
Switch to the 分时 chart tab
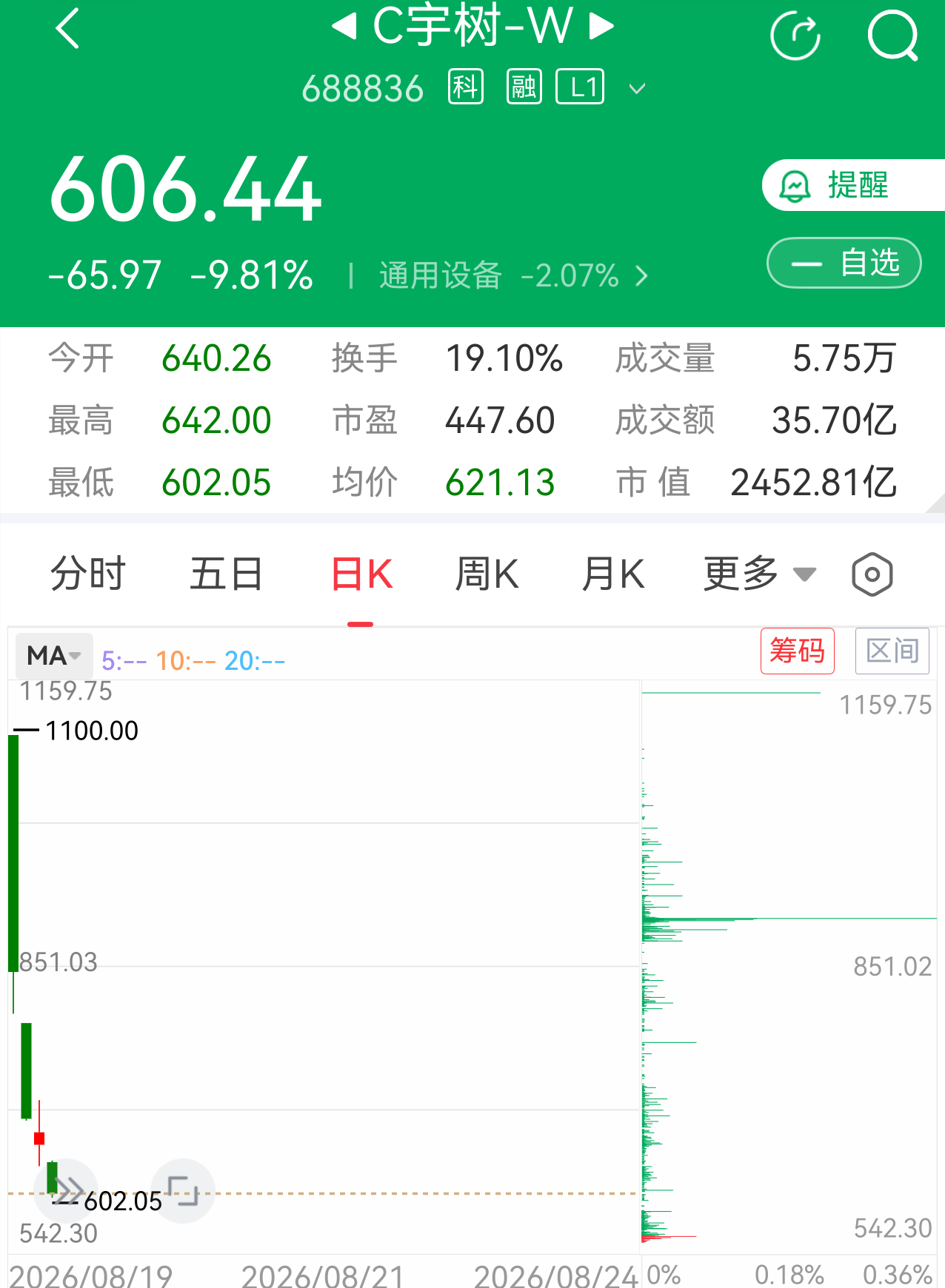88,574
